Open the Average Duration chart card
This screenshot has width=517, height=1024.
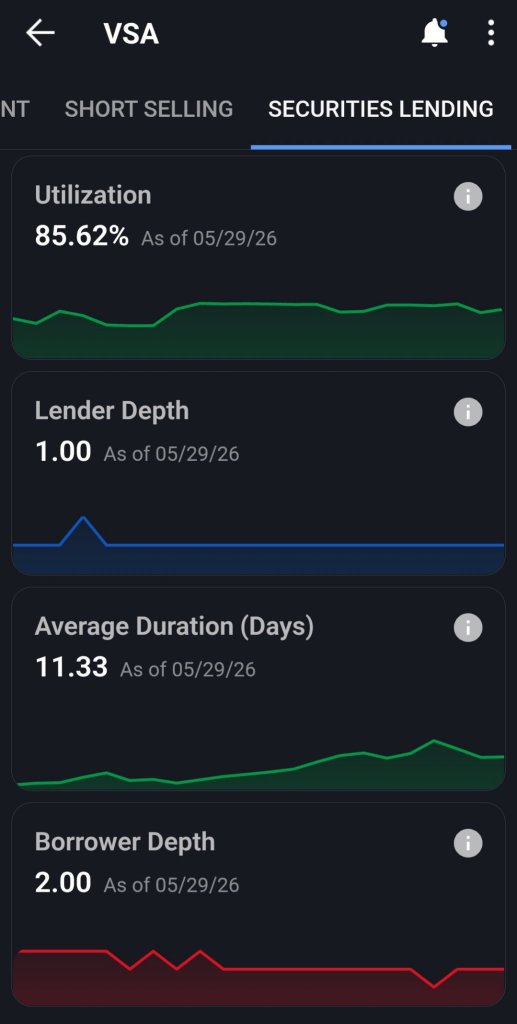[x=258, y=688]
